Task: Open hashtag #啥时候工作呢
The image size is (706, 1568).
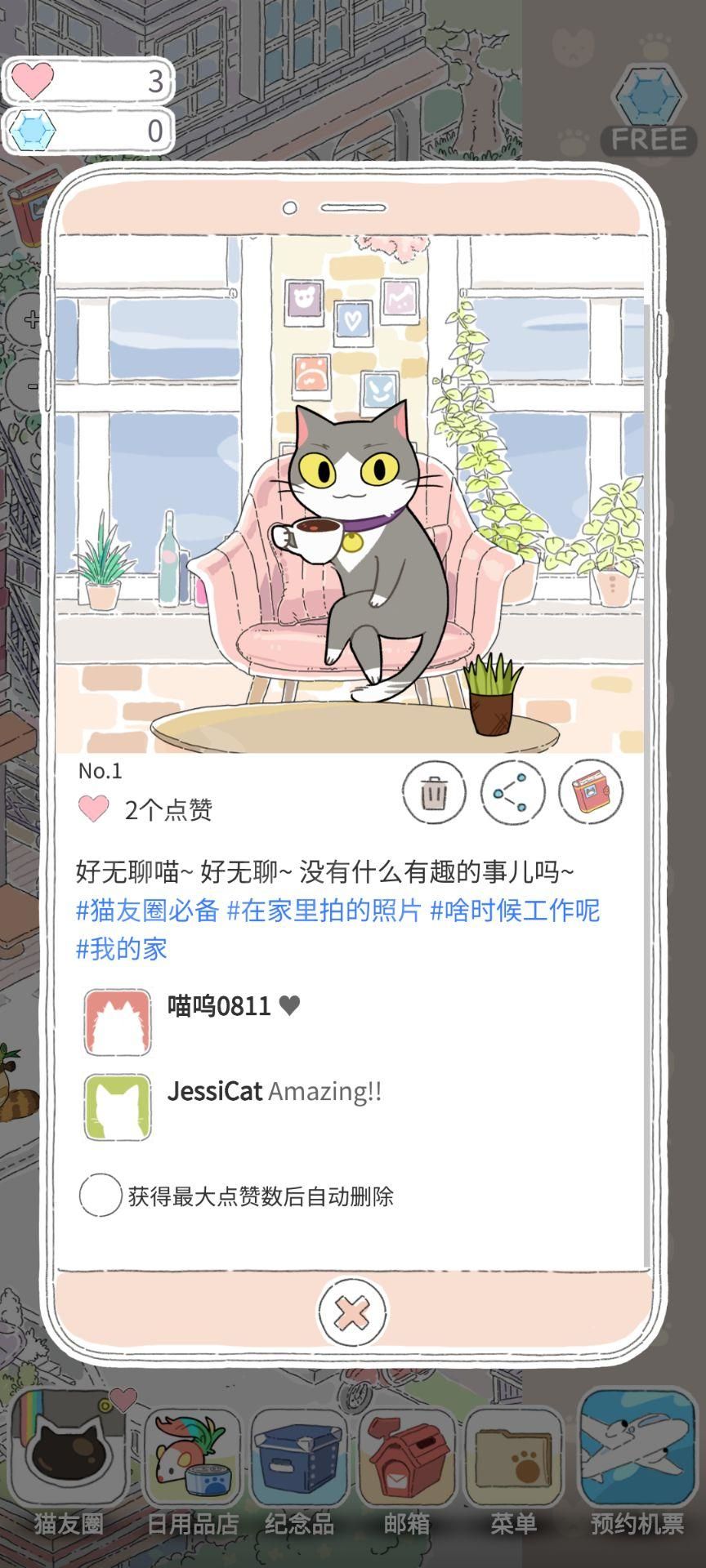Action: pyautogui.click(x=515, y=910)
